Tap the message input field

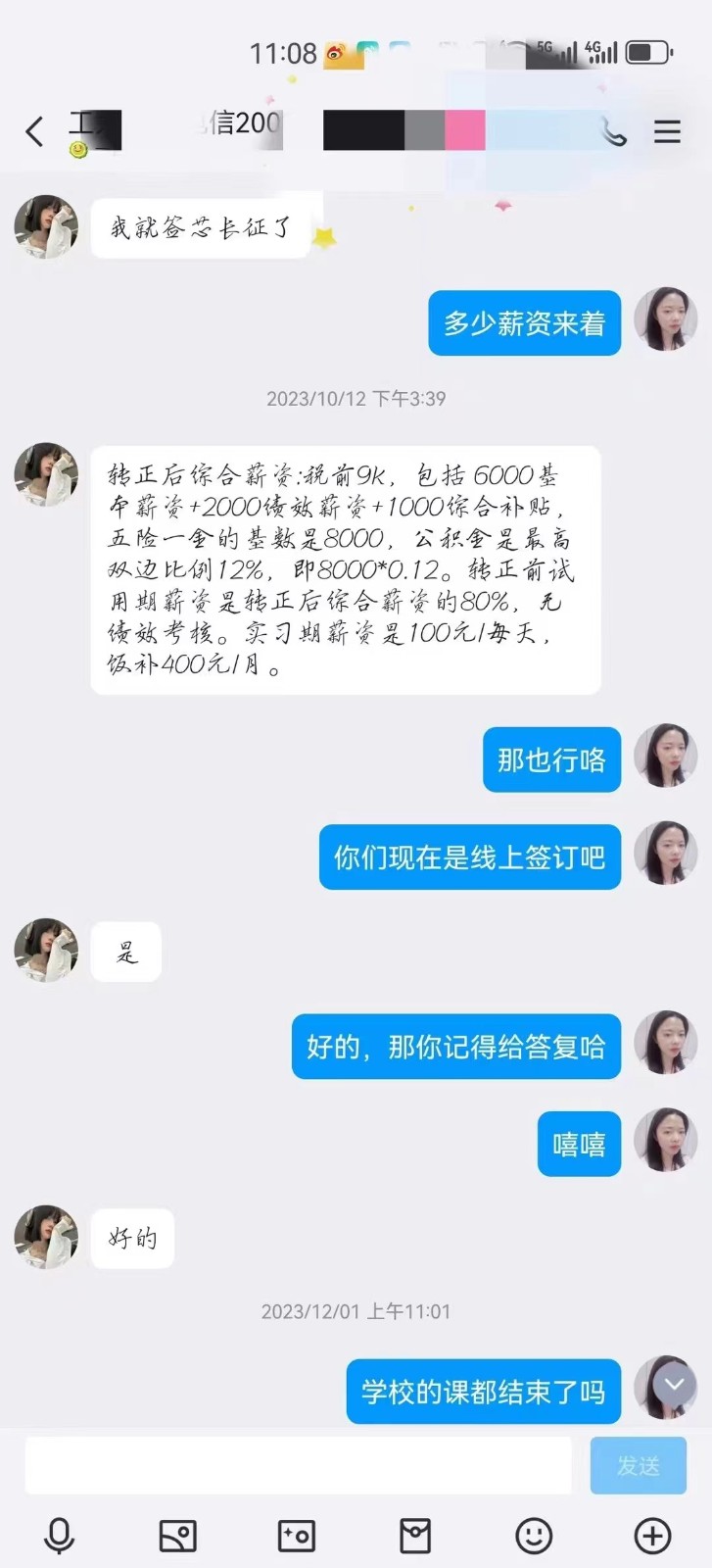[298, 1465]
